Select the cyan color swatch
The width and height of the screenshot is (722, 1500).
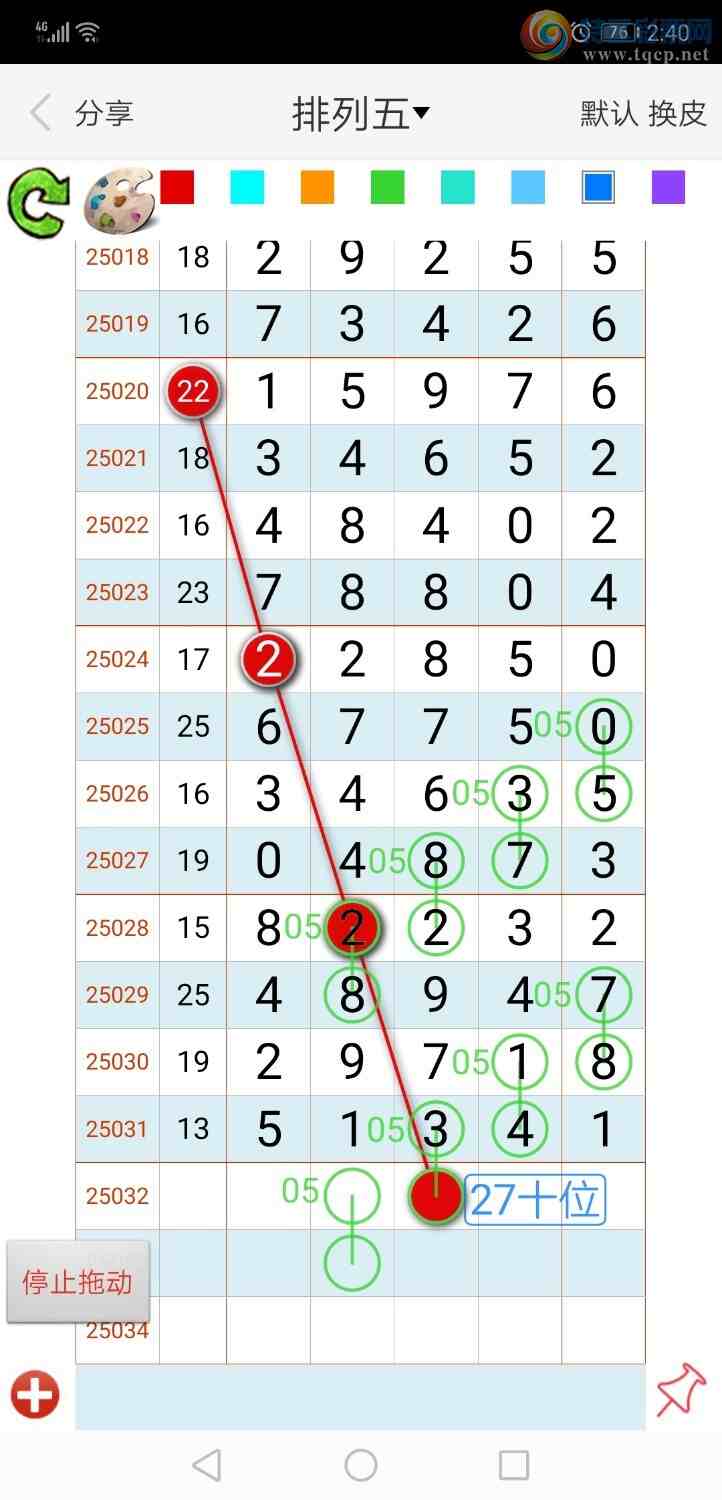point(247,187)
